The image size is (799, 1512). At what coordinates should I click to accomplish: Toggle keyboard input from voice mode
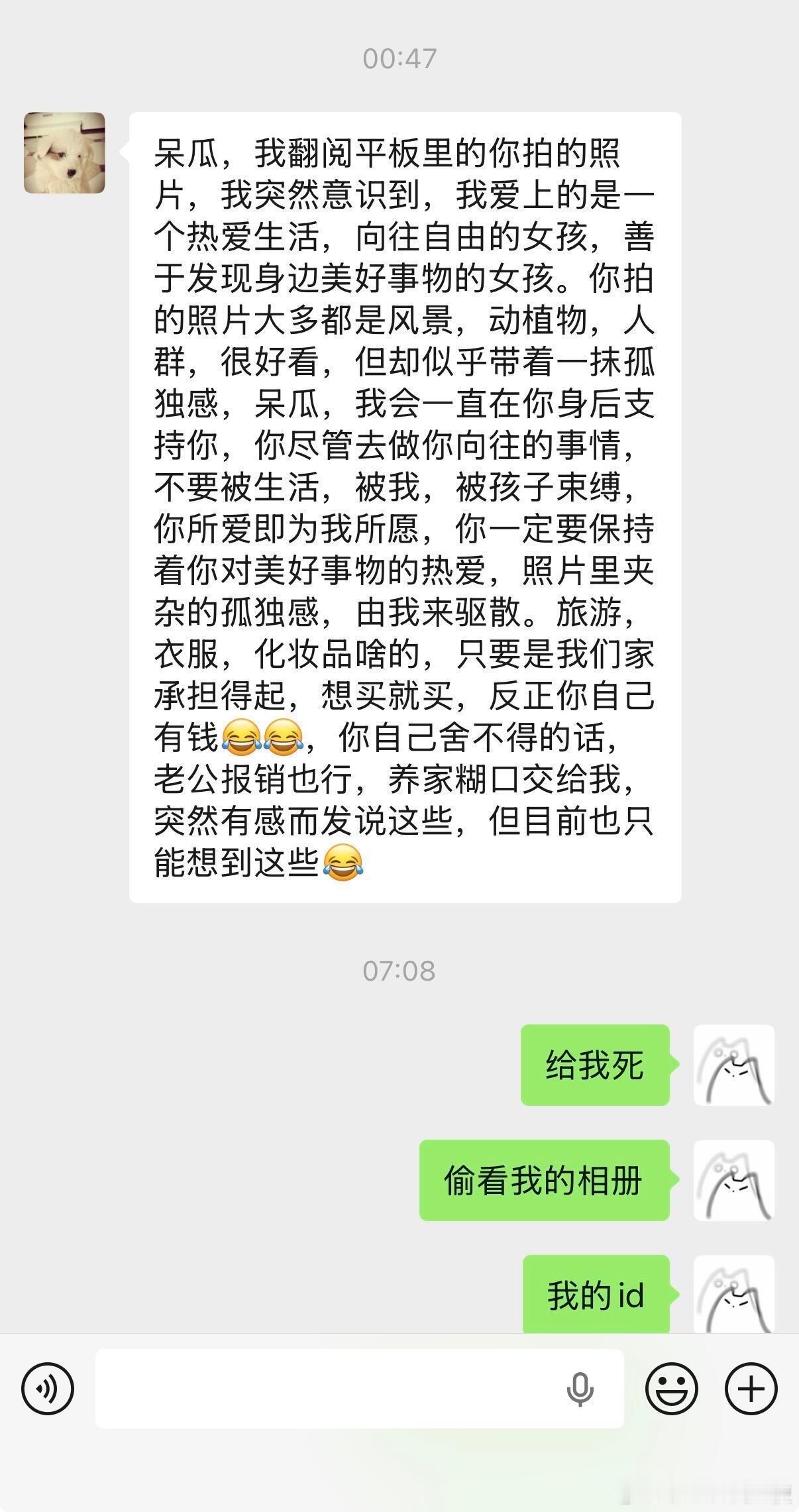pos(48,1389)
